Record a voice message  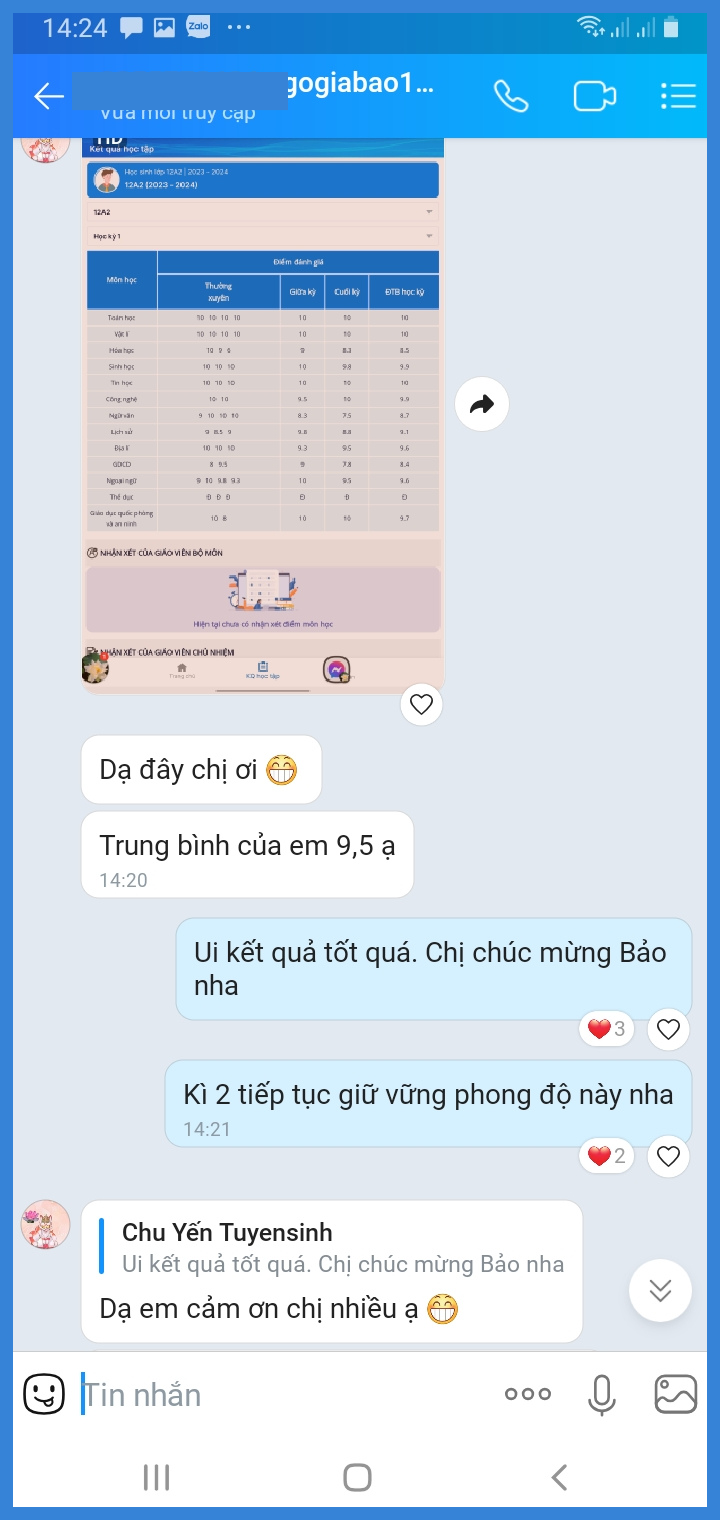602,1394
